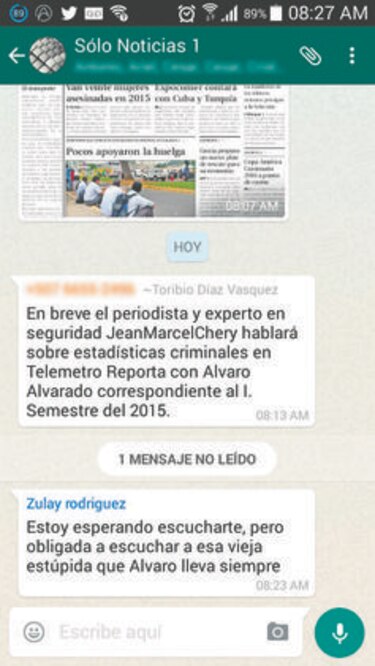The height and width of the screenshot is (666, 375).
Task: Go back using the arrow
Action: (16, 56)
